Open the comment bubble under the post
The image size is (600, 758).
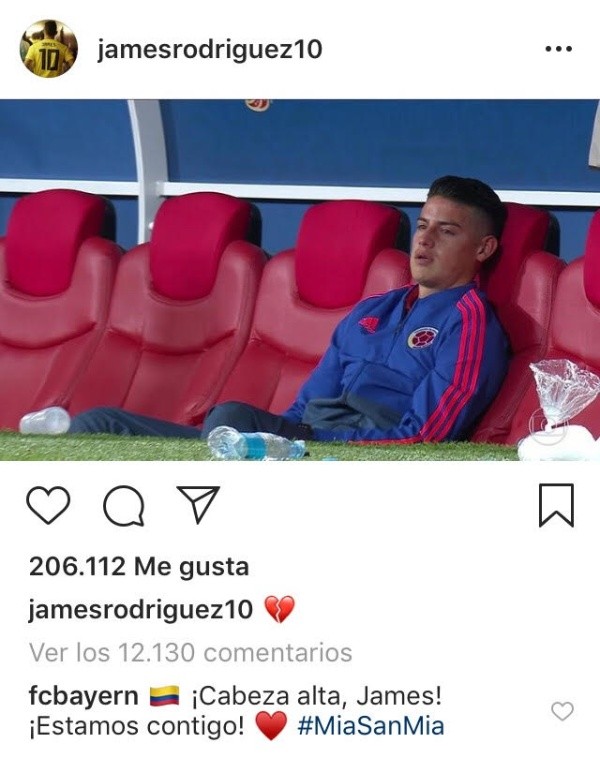[123, 505]
